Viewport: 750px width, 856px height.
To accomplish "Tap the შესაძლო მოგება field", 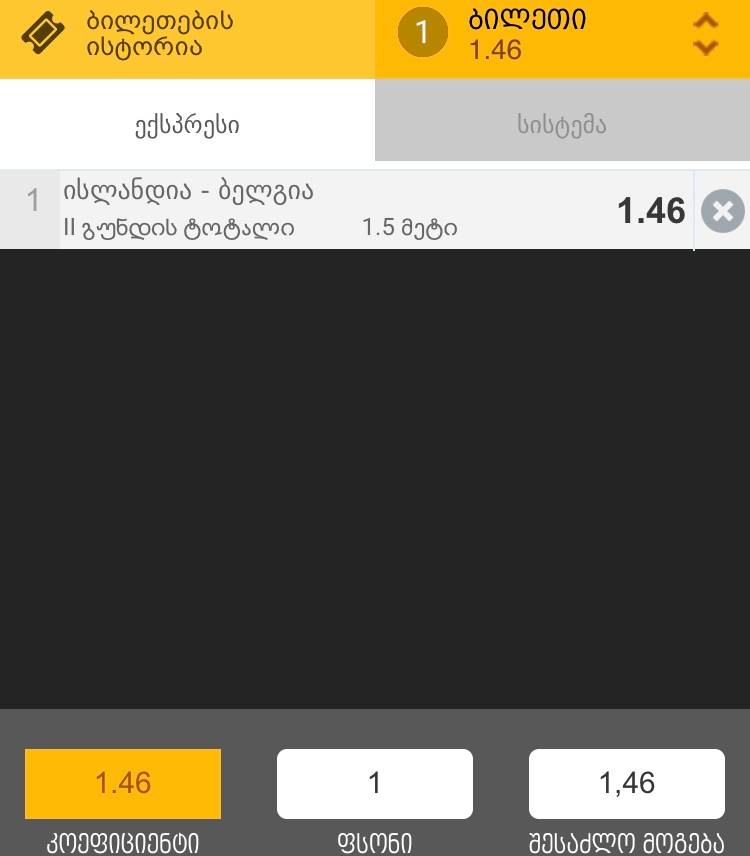I will pos(627,783).
